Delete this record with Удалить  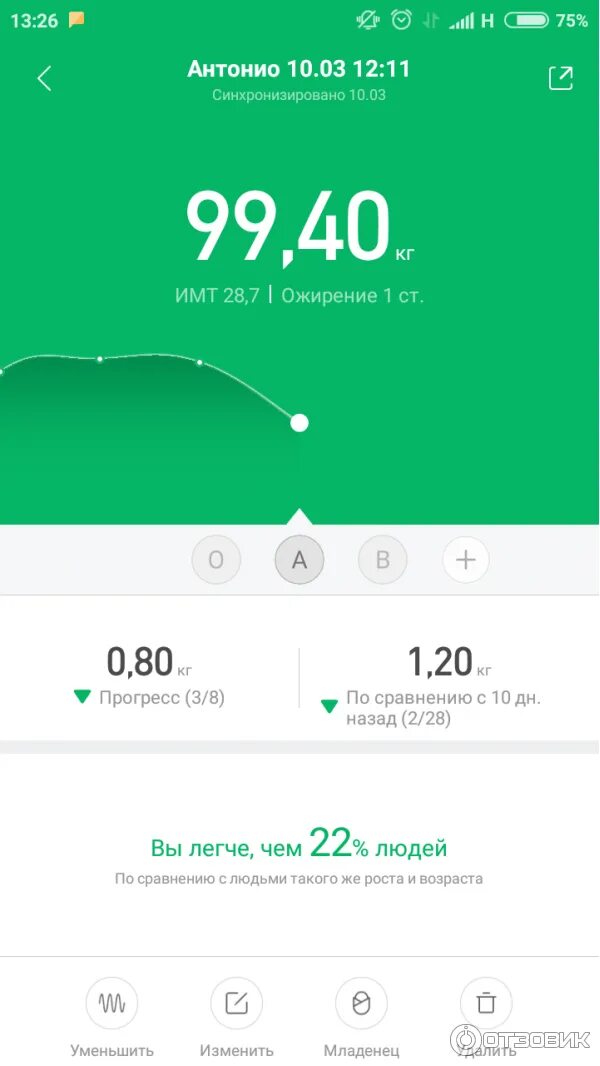(485, 1003)
